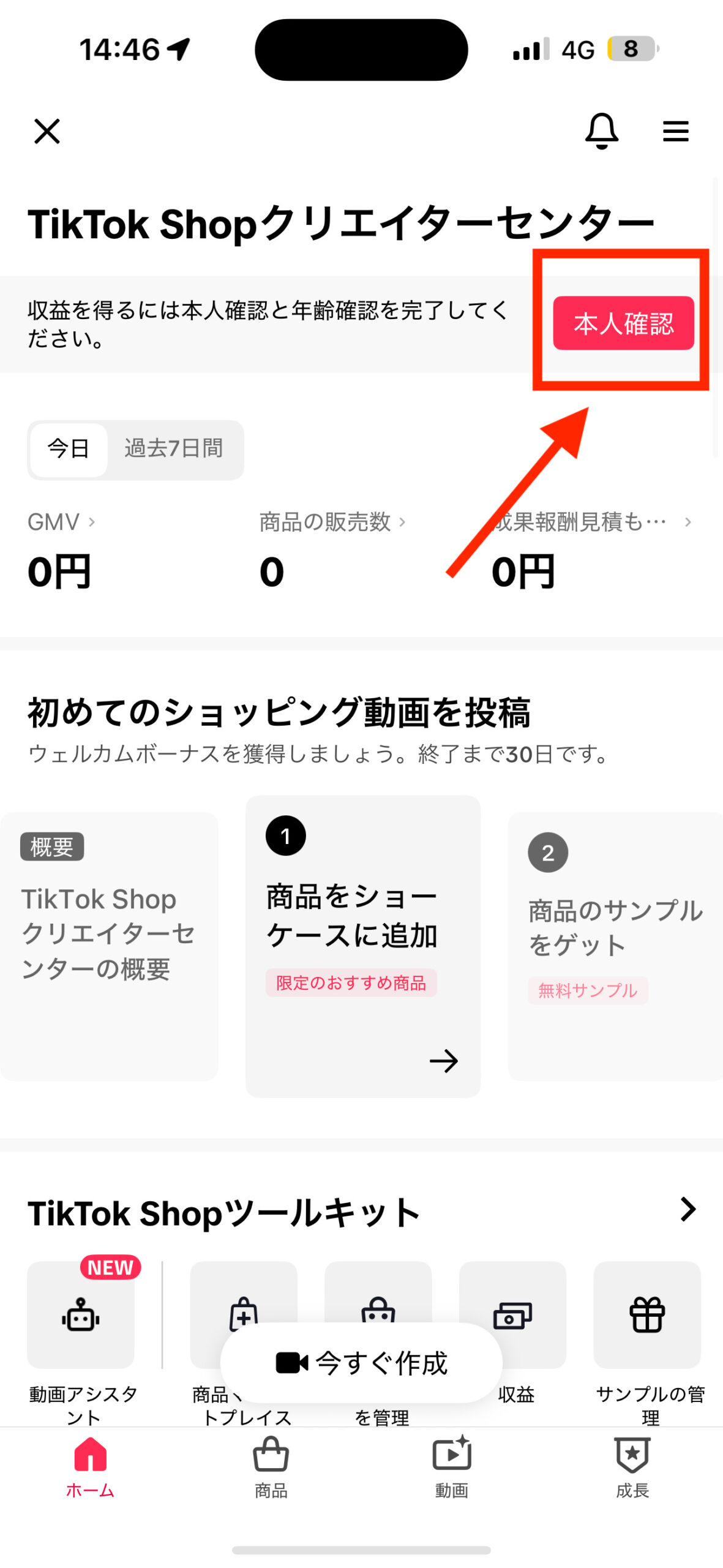Tap the 本人確認 identity verification button
This screenshot has width=723, height=1568.
click(x=623, y=323)
